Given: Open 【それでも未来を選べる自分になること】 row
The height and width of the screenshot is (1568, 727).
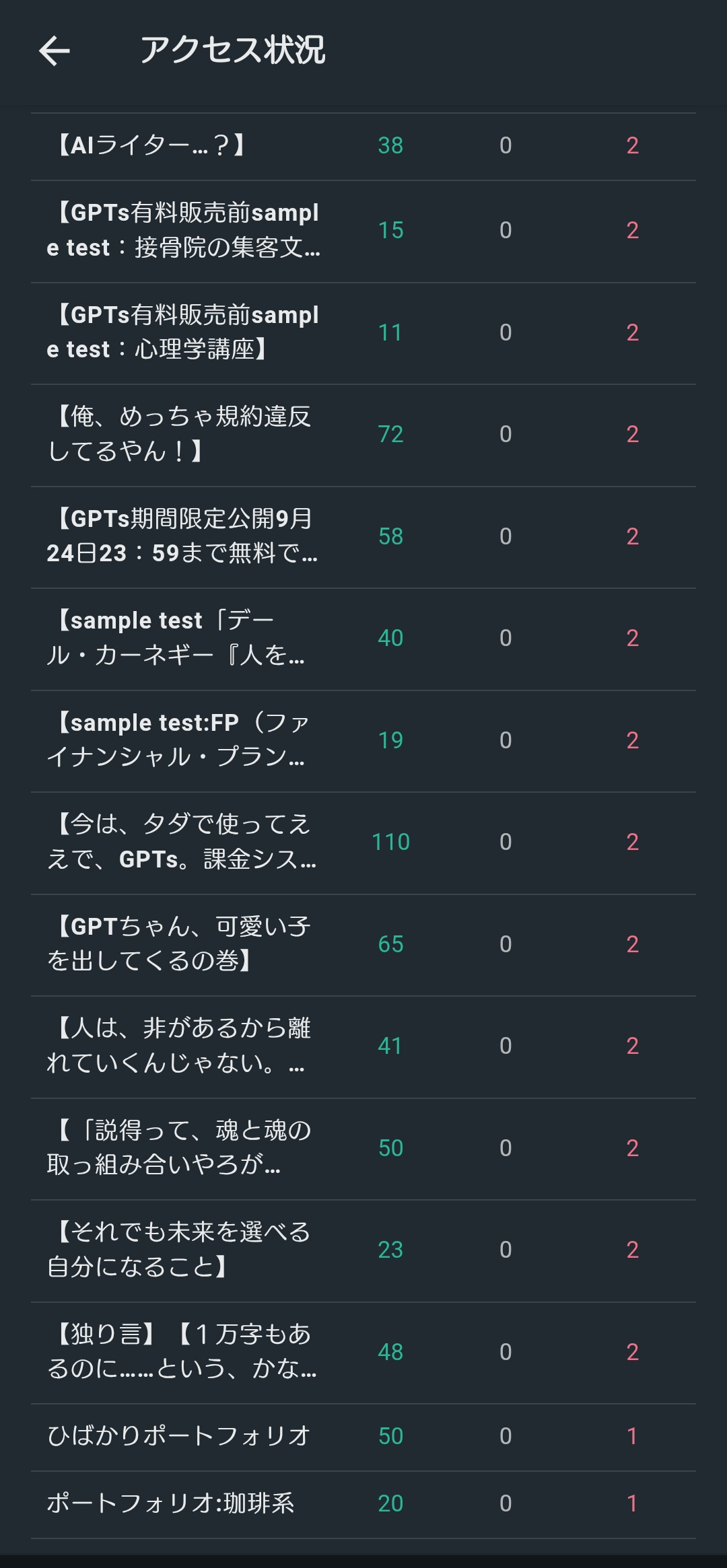Looking at the screenshot, I should [182, 1250].
